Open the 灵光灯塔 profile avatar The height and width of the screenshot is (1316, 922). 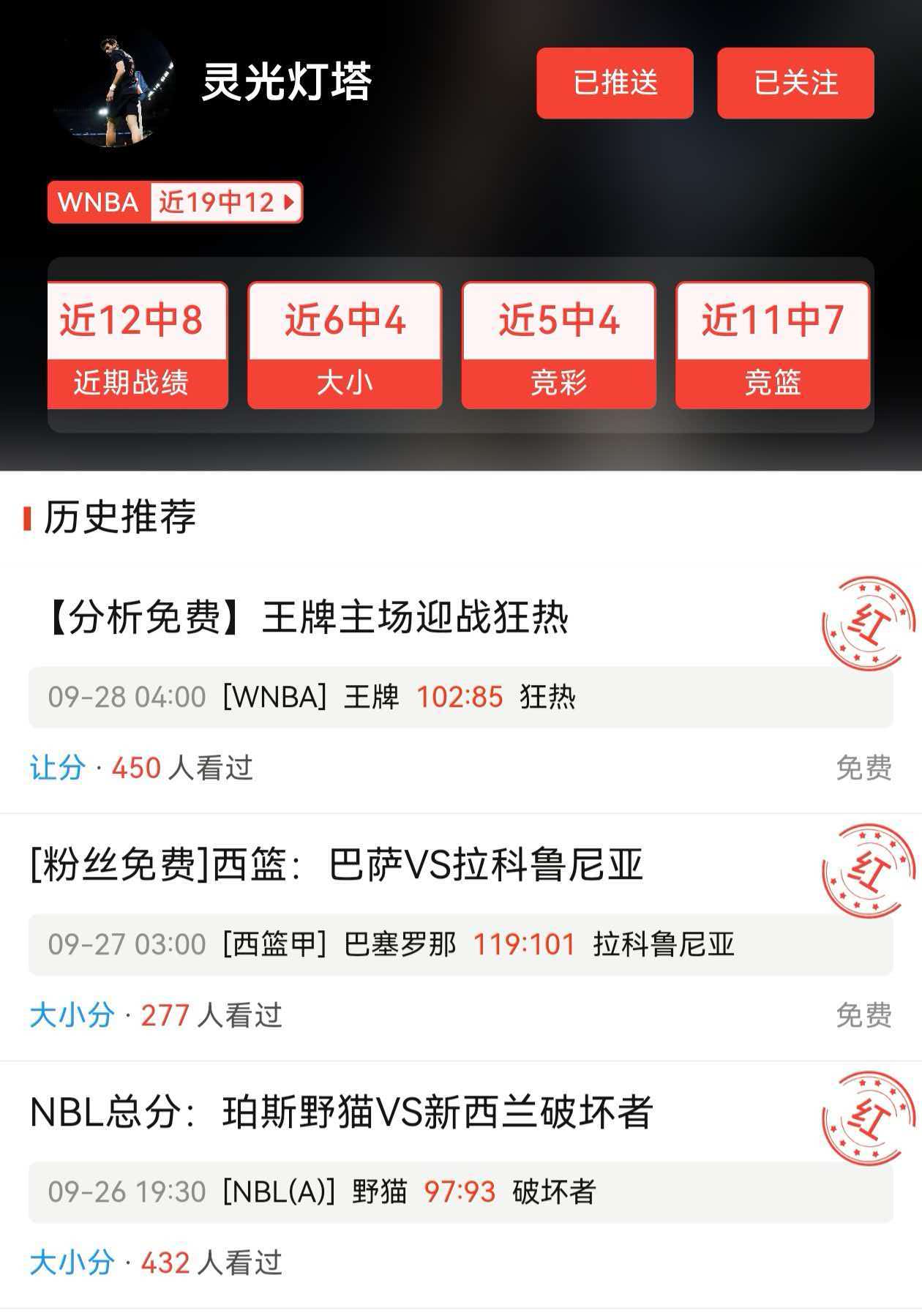click(x=113, y=87)
